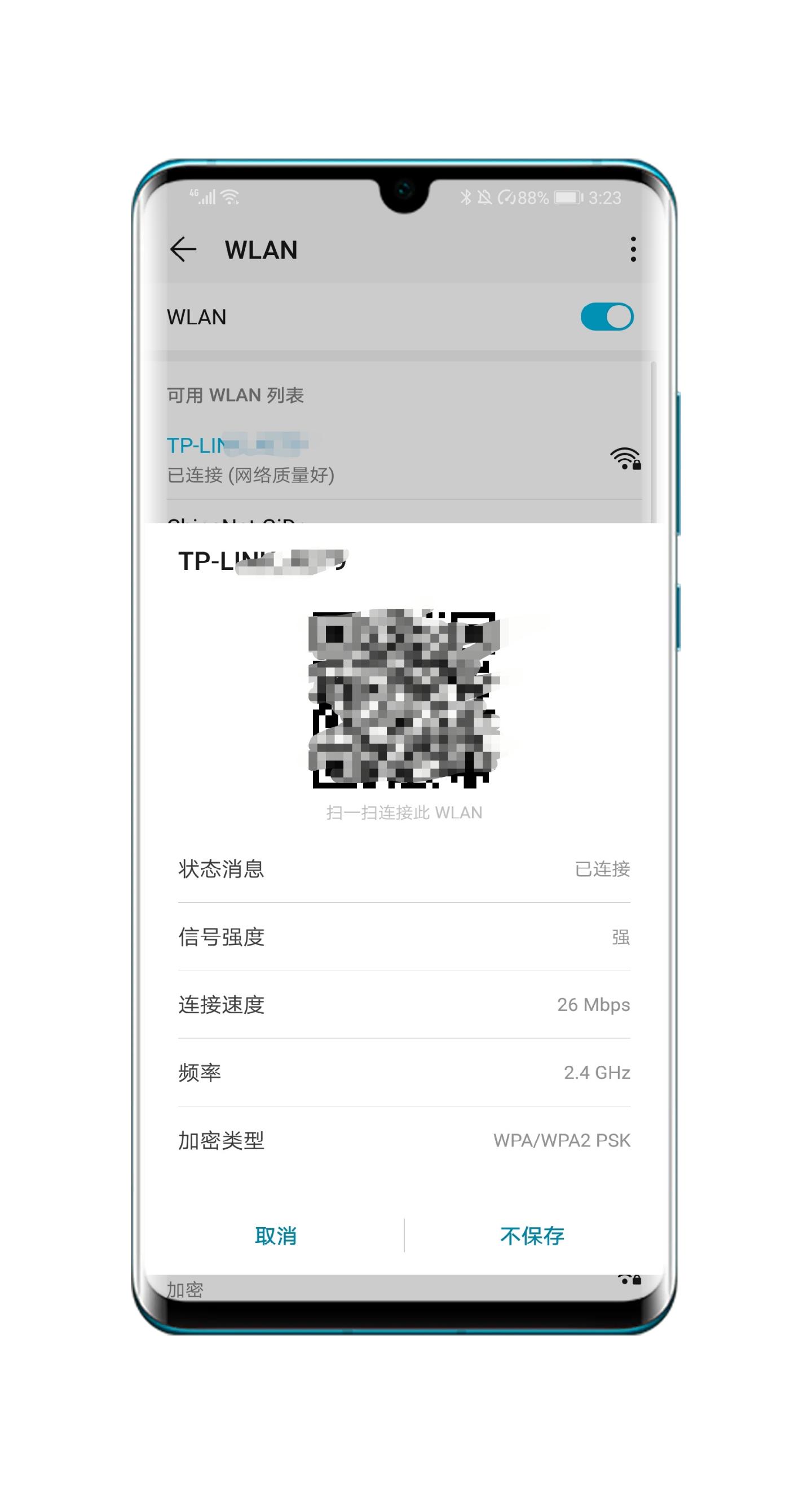Click the 取消 cancel button

point(276,1236)
